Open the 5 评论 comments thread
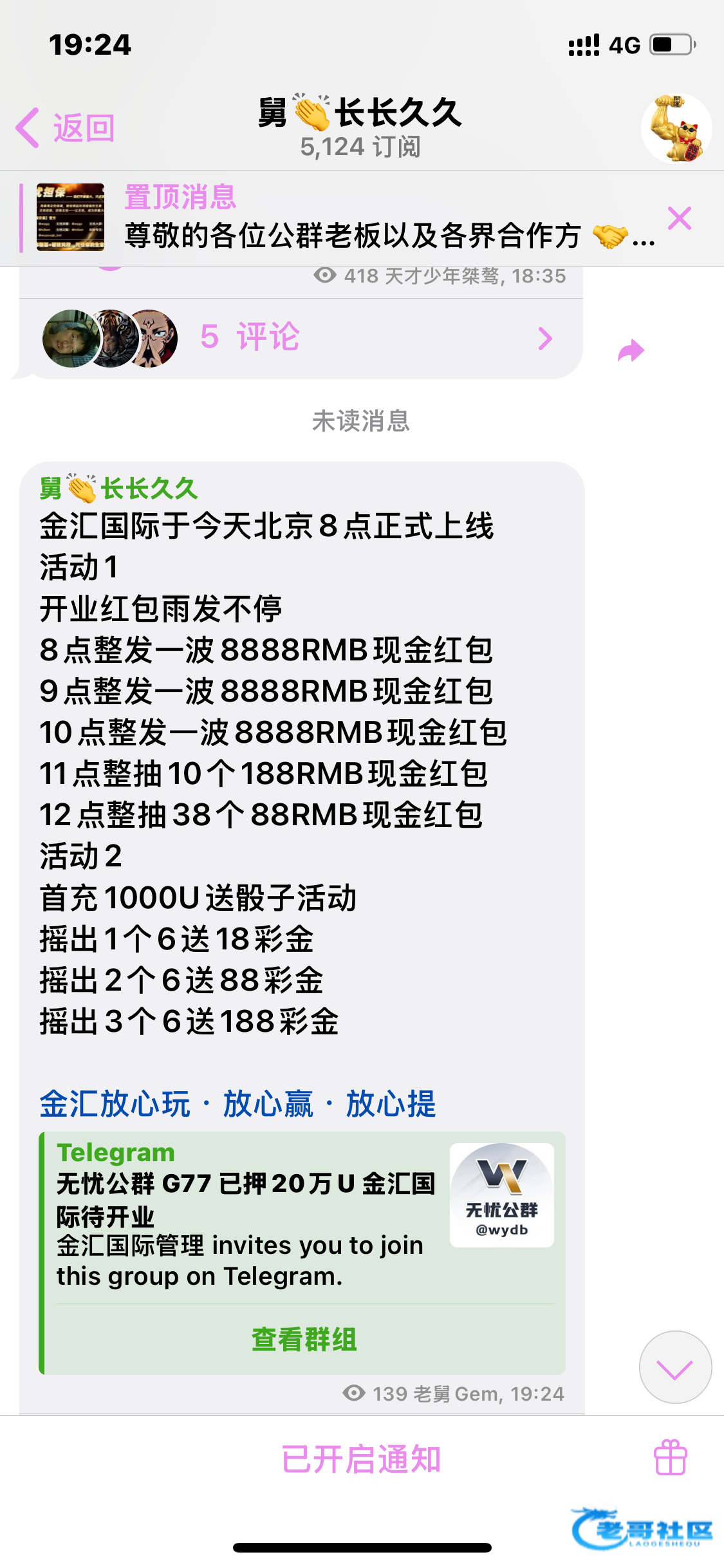Viewport: 724px width, 1568px height. 299,338
